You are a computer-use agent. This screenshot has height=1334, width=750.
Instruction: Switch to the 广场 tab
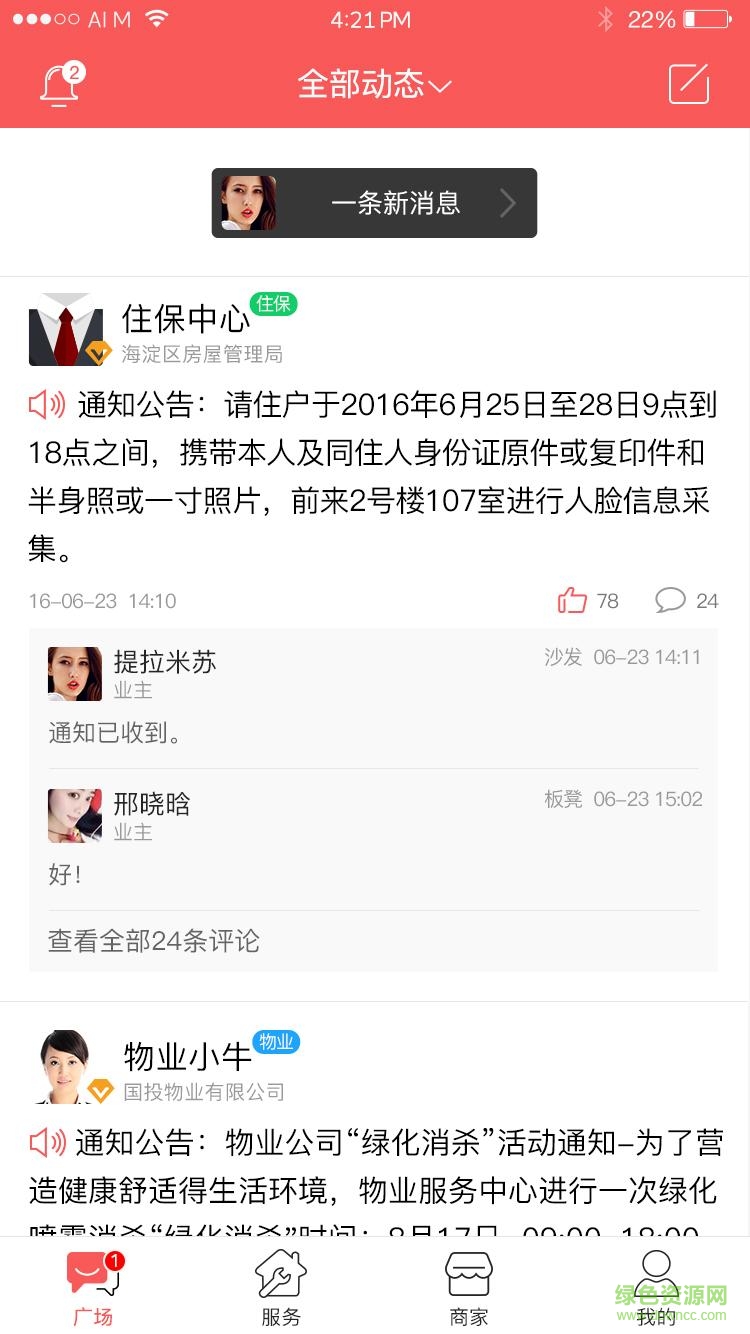pyautogui.click(x=93, y=1288)
